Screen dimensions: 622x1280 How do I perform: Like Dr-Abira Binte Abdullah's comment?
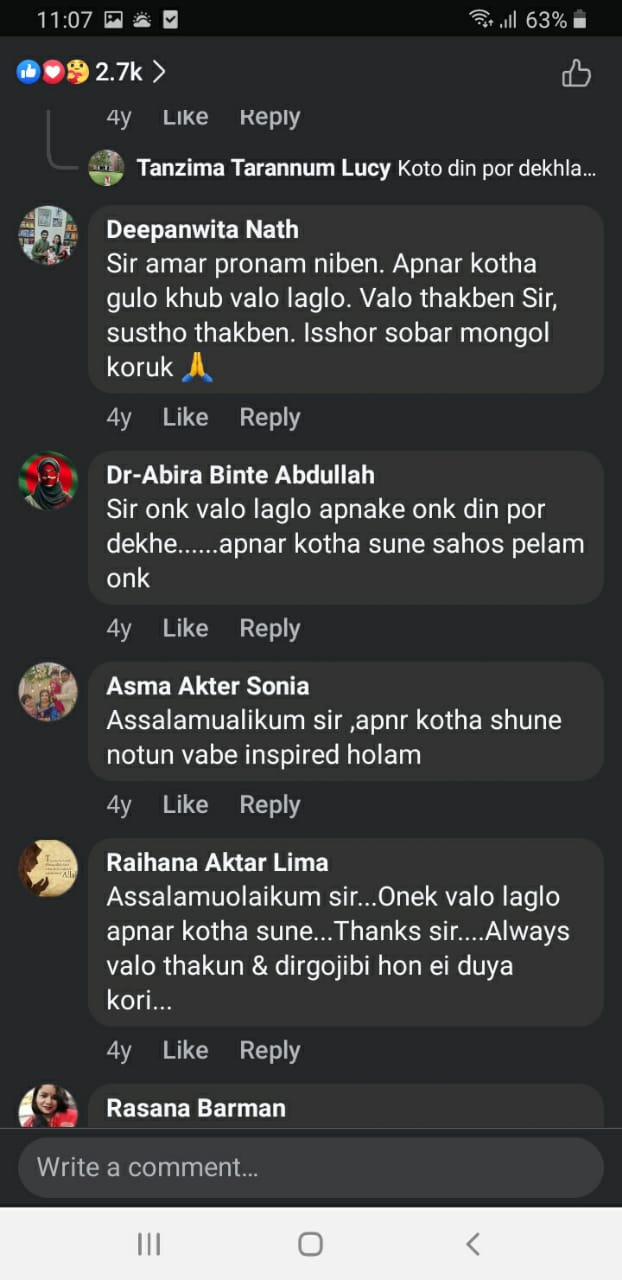coord(185,628)
